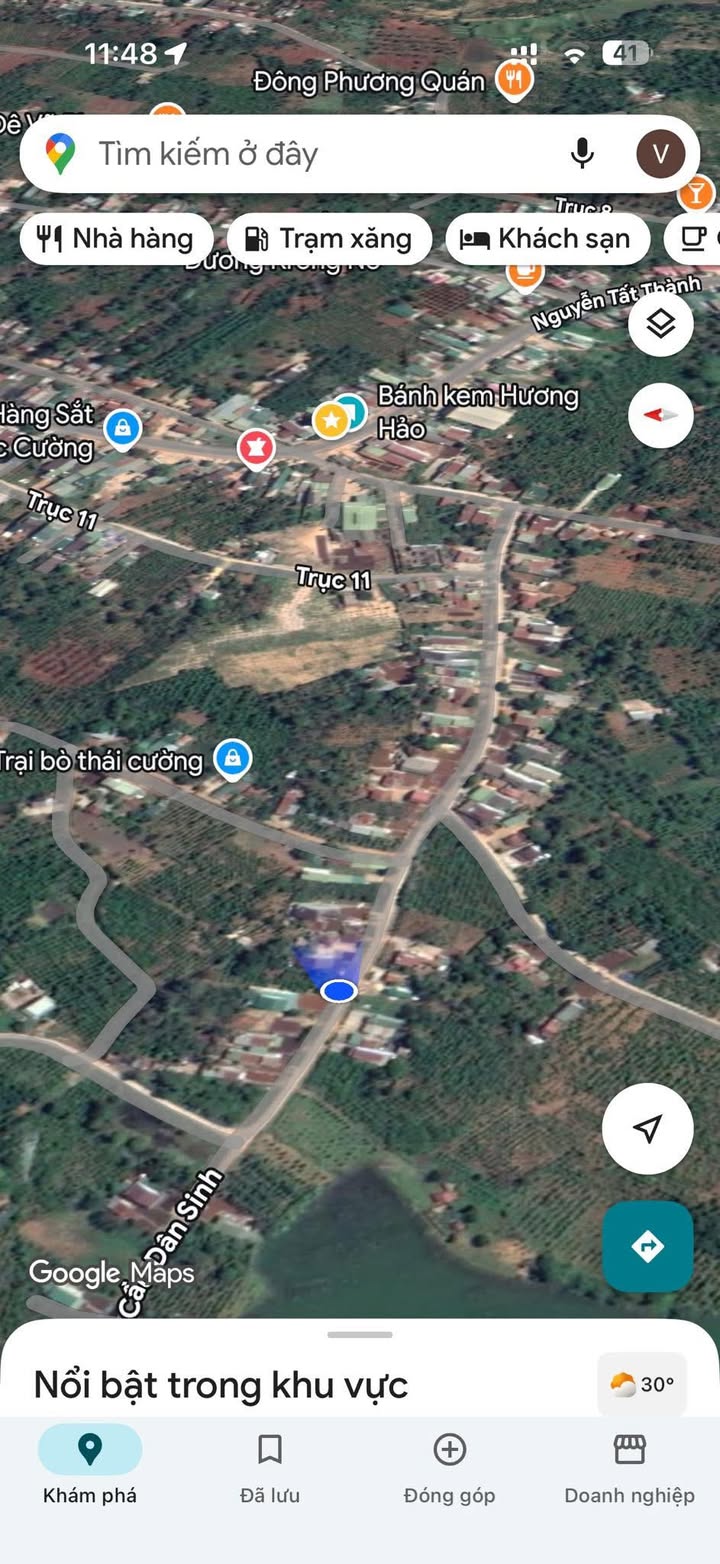Show "Khách sạn" on the map
Image resolution: width=720 pixels, height=1564 pixels.
546,239
